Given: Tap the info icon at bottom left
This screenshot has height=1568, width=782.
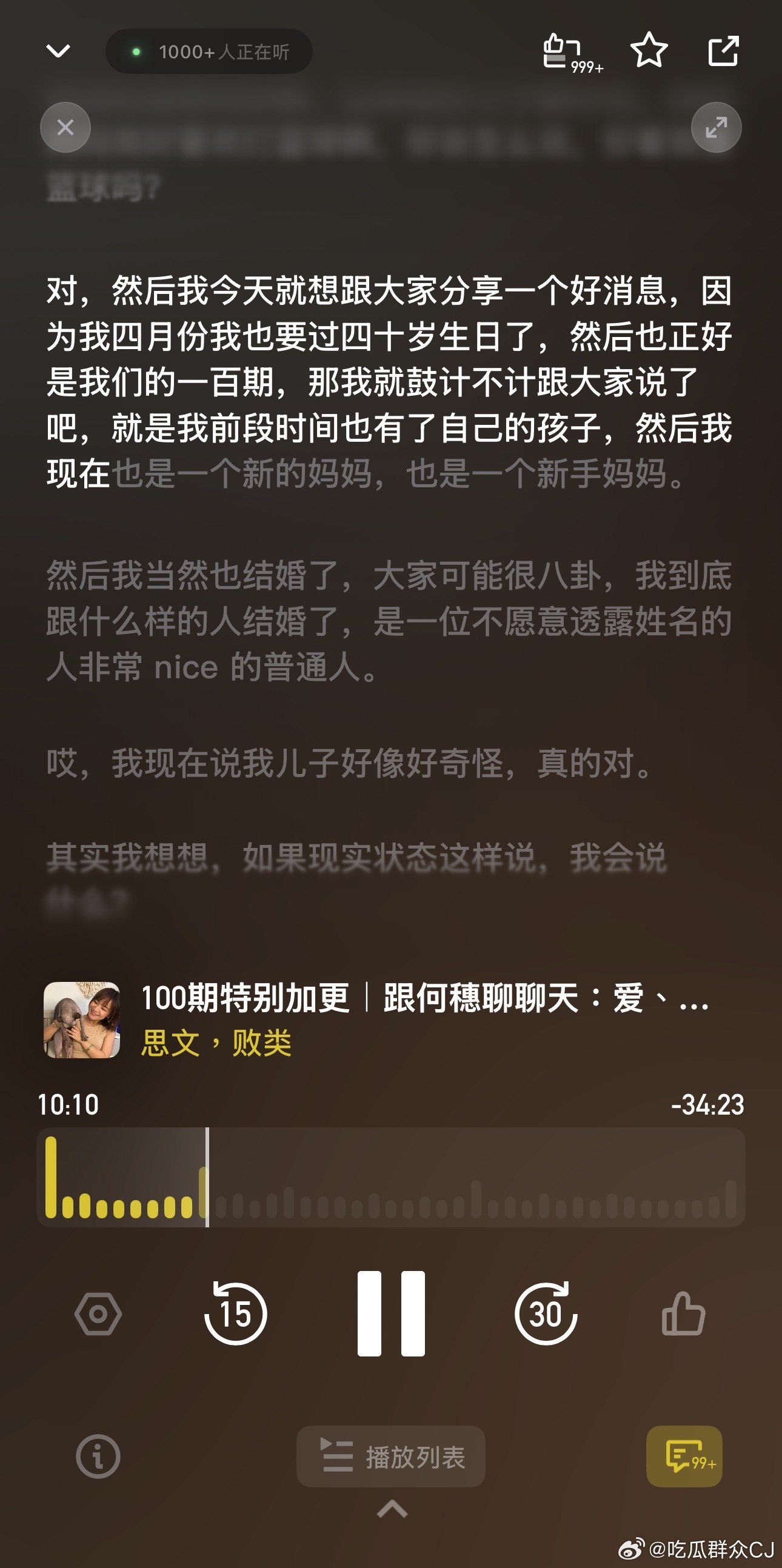Looking at the screenshot, I should [98, 1456].
